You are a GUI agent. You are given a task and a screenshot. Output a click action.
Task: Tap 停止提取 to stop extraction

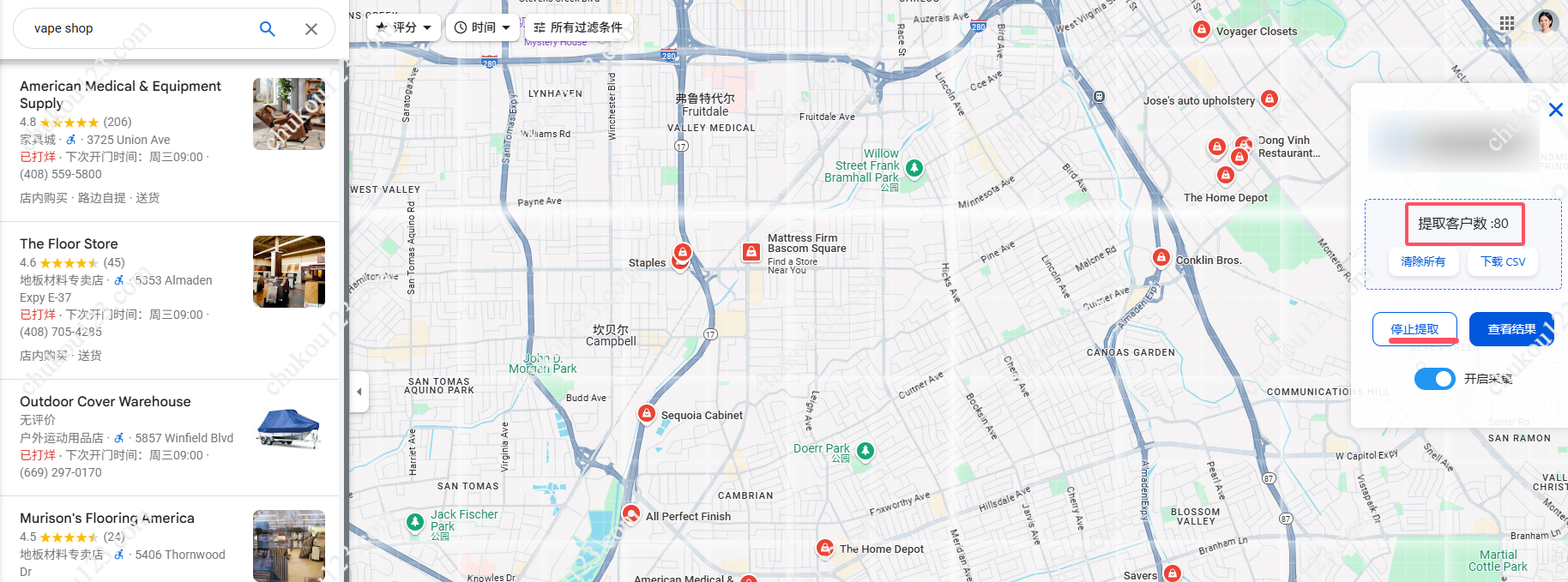1414,329
